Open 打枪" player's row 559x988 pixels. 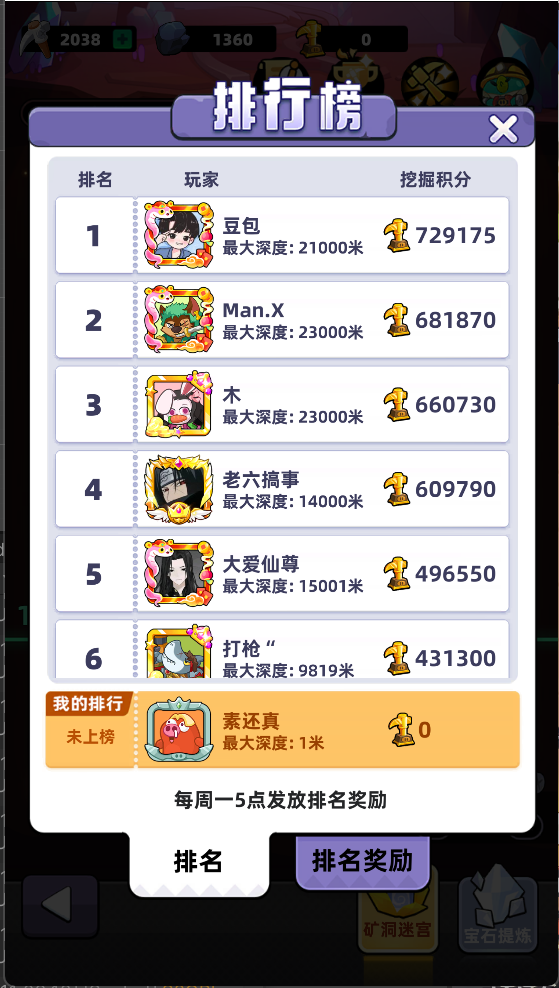[282, 649]
